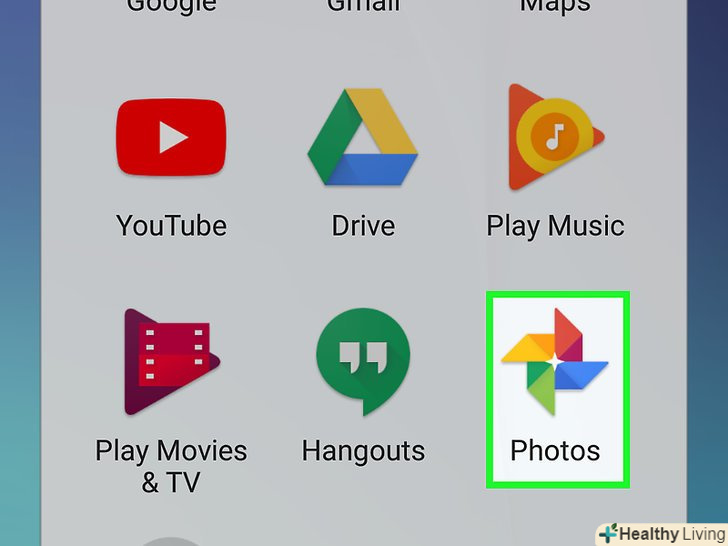
Task: Launch Google Drive
Action: [x=362, y=136]
